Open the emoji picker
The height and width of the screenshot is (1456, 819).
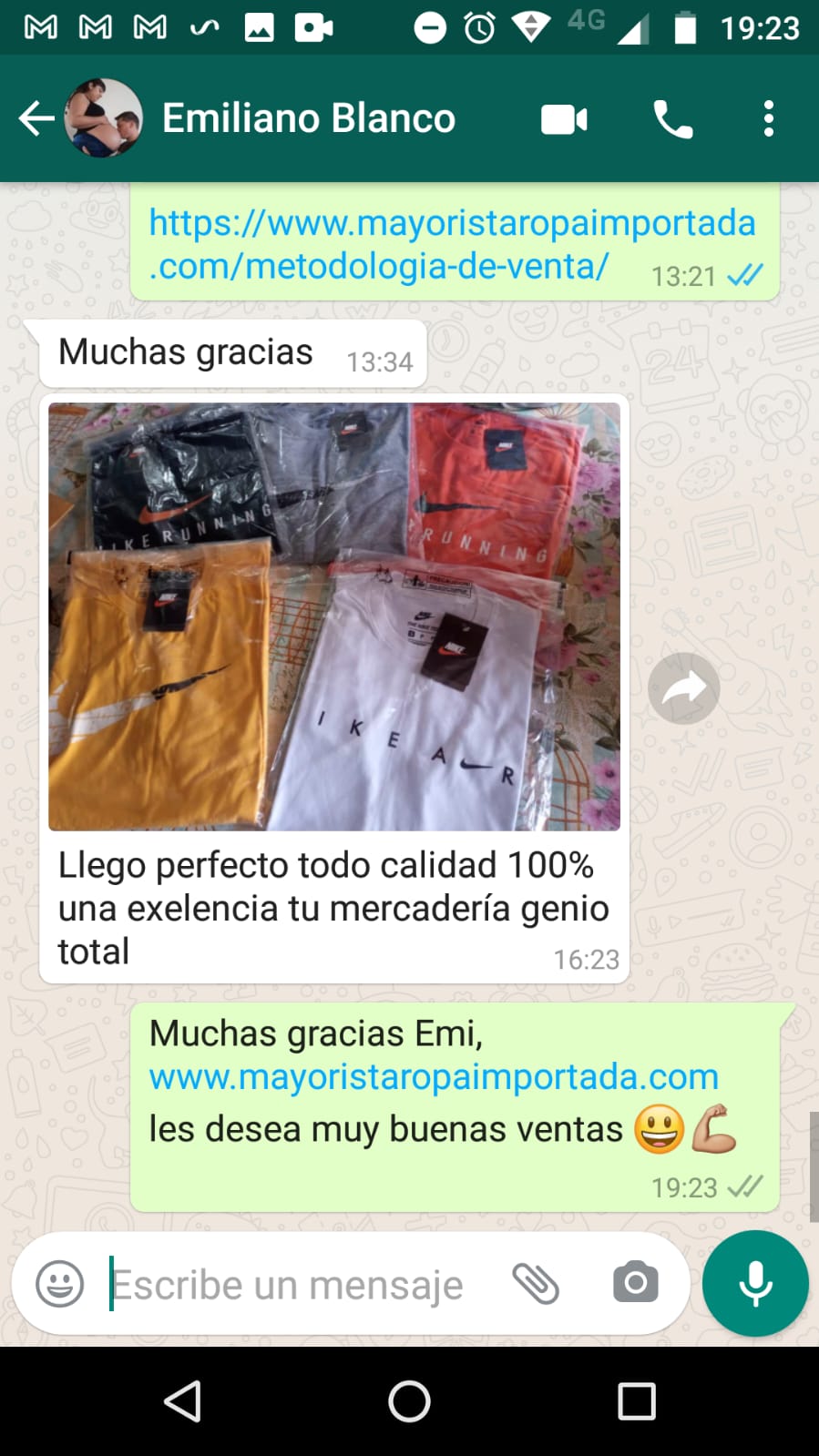[60, 1284]
